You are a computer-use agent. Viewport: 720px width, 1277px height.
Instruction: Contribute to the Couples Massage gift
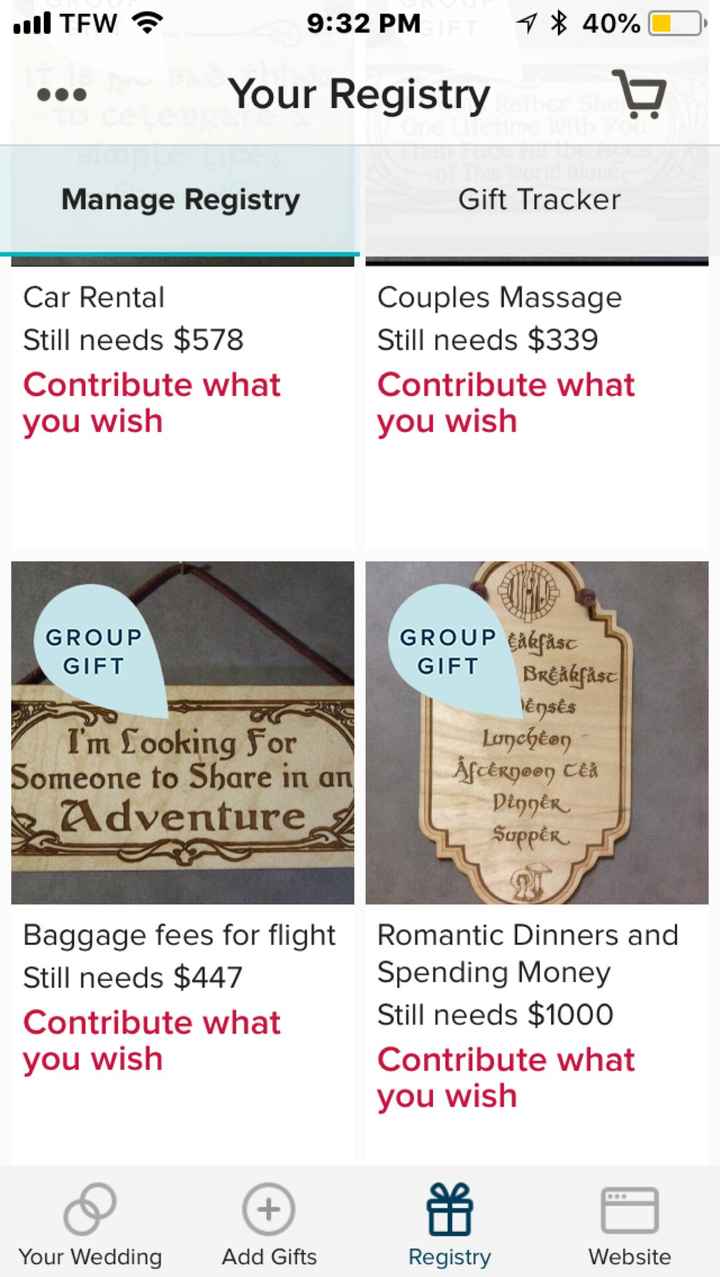tap(505, 402)
